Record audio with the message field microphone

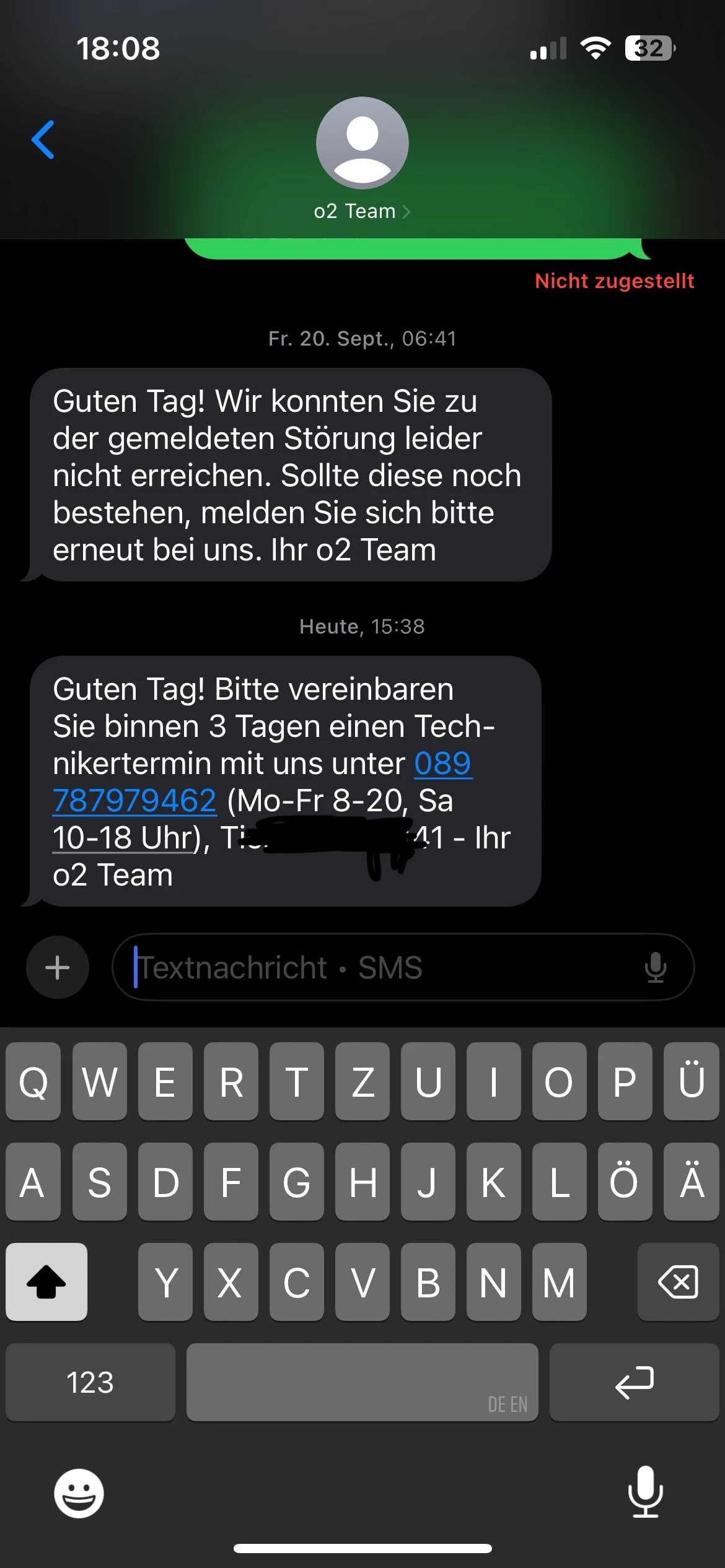coord(655,967)
